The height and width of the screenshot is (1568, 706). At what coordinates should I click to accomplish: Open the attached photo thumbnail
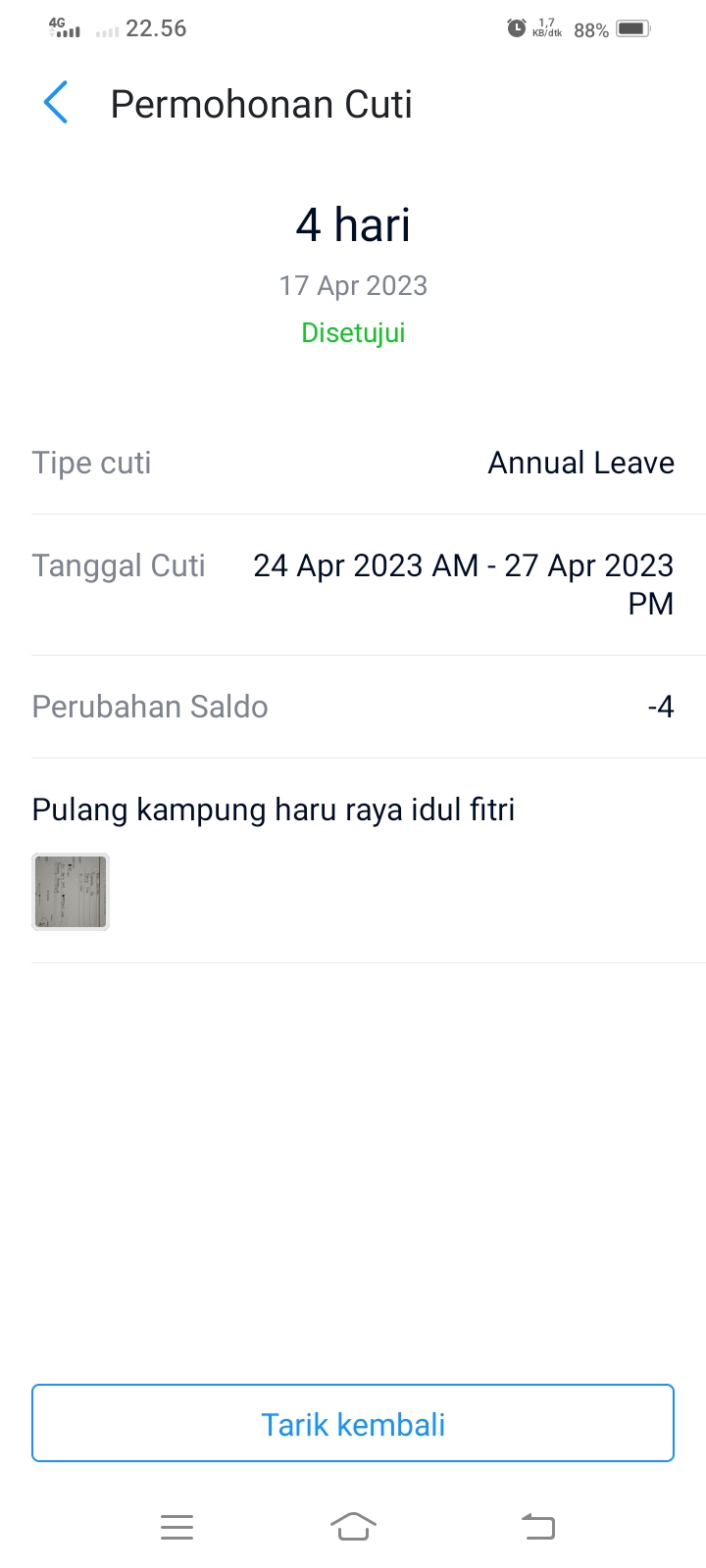(x=71, y=892)
